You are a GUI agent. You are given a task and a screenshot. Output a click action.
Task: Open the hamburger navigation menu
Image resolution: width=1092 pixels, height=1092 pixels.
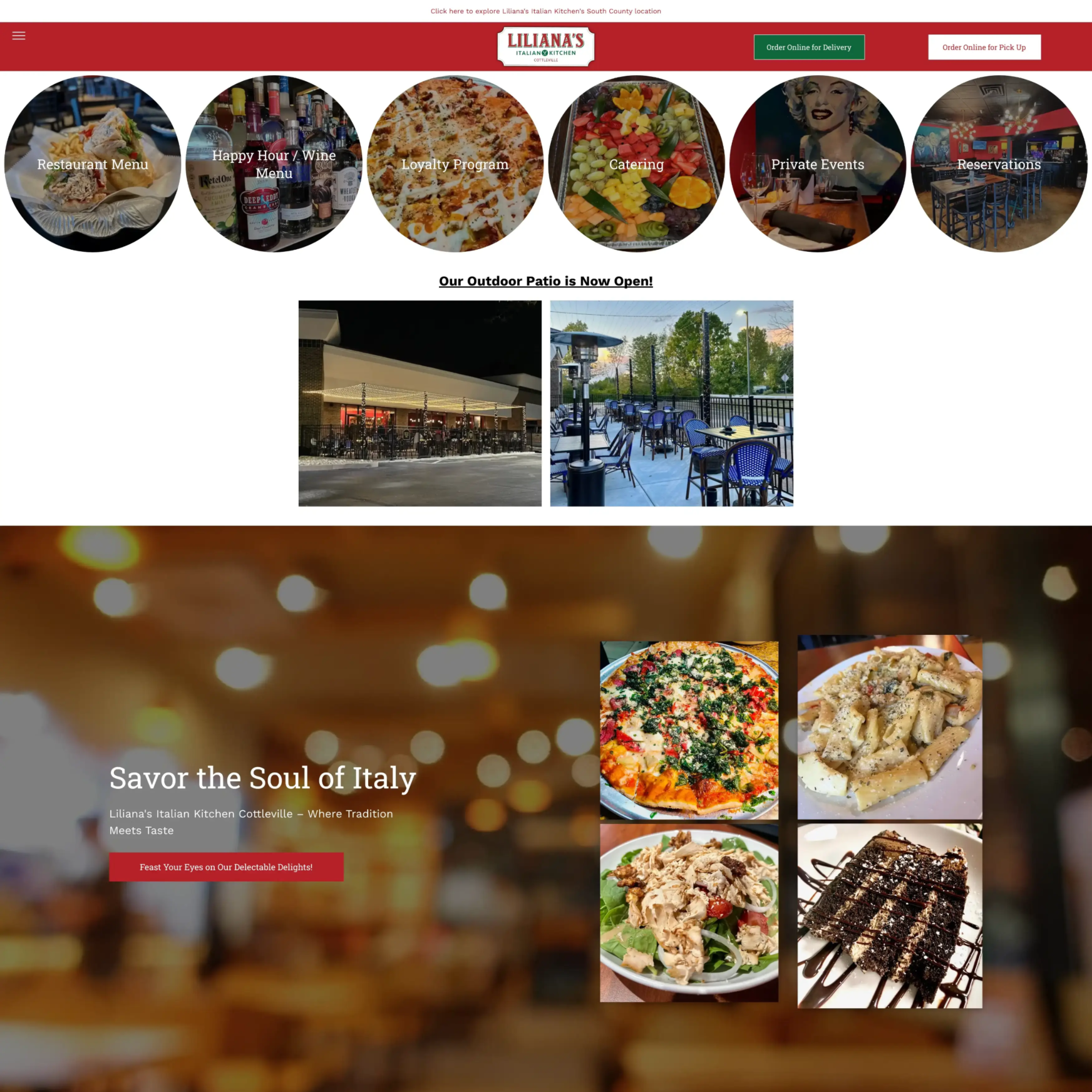click(19, 36)
